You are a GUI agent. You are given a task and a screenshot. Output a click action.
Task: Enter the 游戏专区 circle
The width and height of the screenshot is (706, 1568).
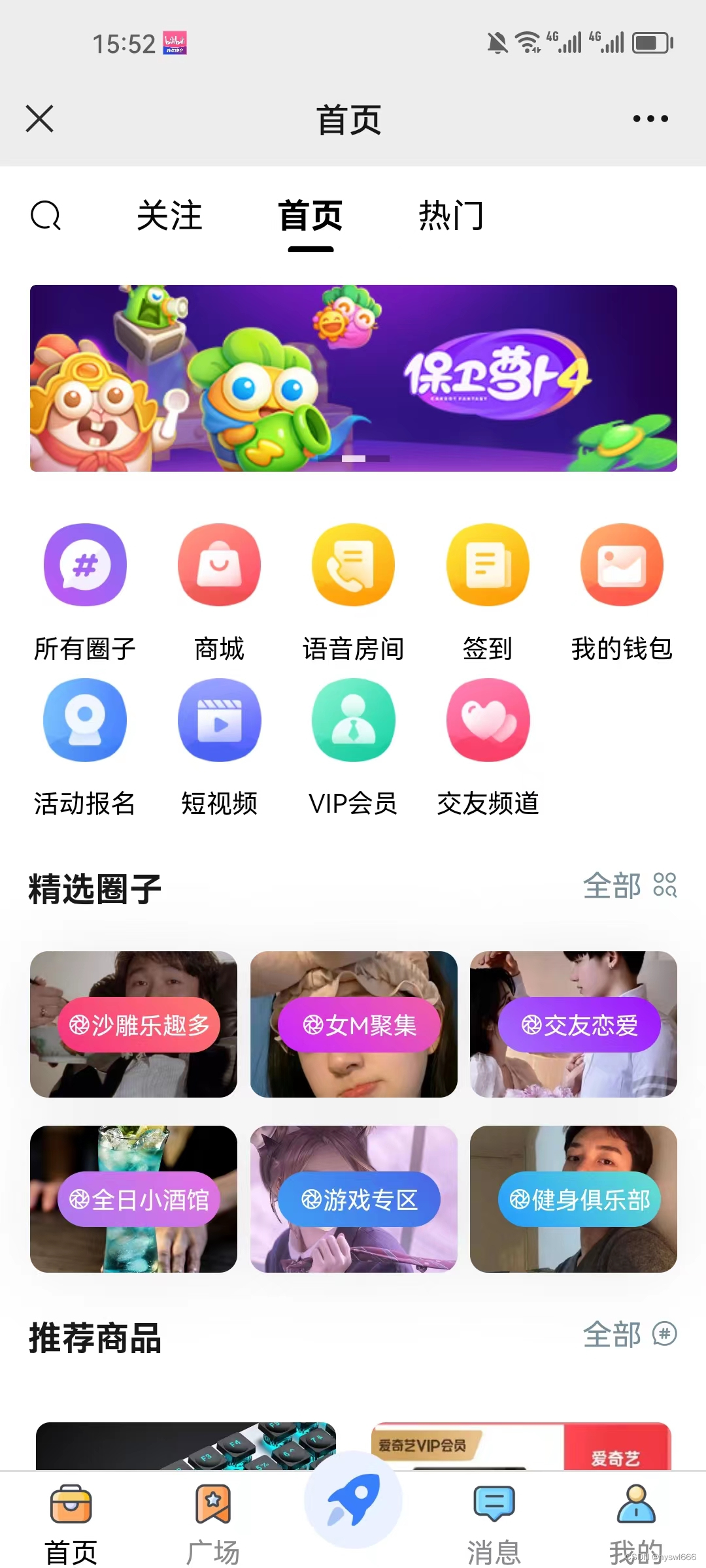click(x=354, y=1198)
